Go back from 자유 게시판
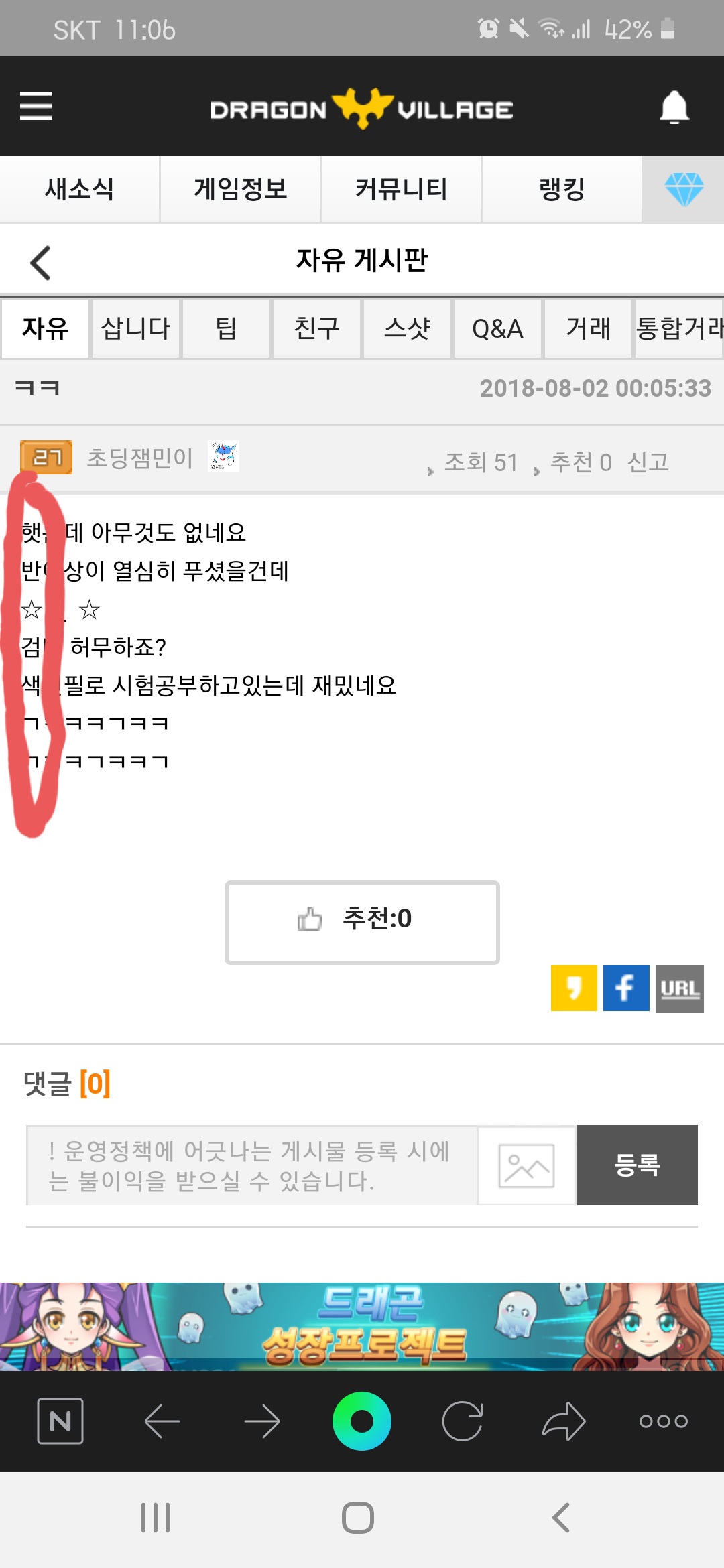The height and width of the screenshot is (1568, 724). coord(41,262)
